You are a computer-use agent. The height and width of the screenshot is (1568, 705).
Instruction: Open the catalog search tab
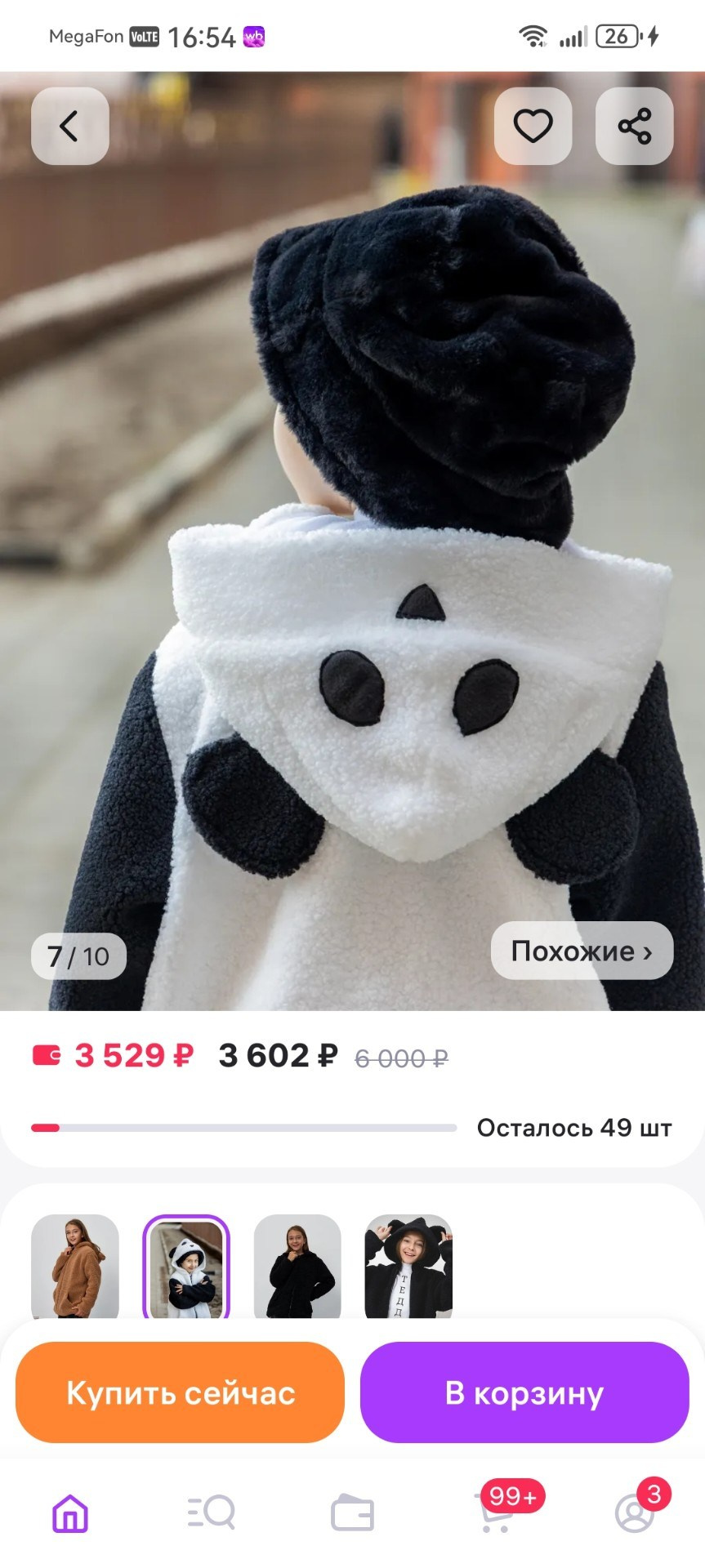pyautogui.click(x=212, y=1513)
